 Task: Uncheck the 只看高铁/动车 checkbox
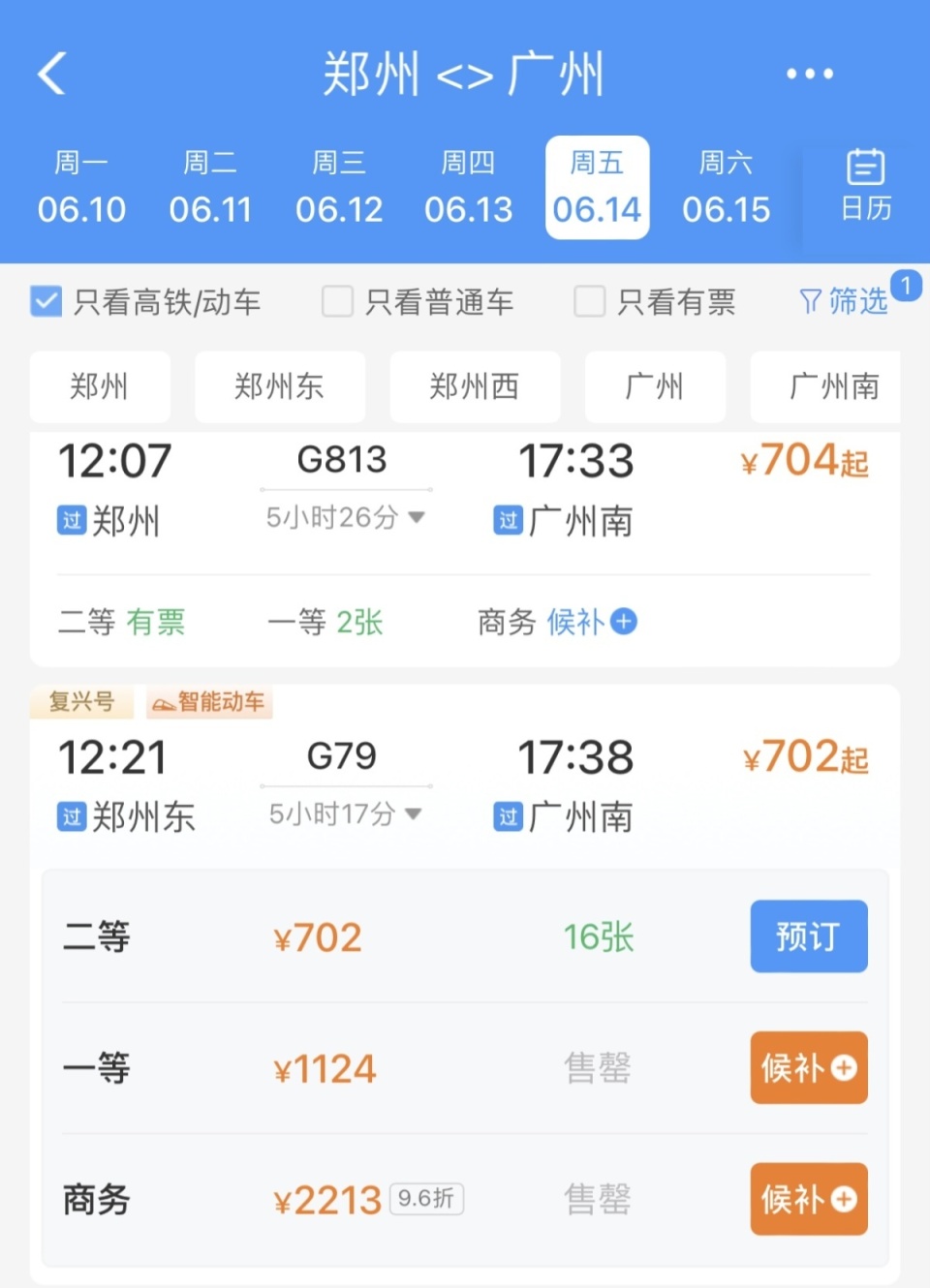pos(46,301)
